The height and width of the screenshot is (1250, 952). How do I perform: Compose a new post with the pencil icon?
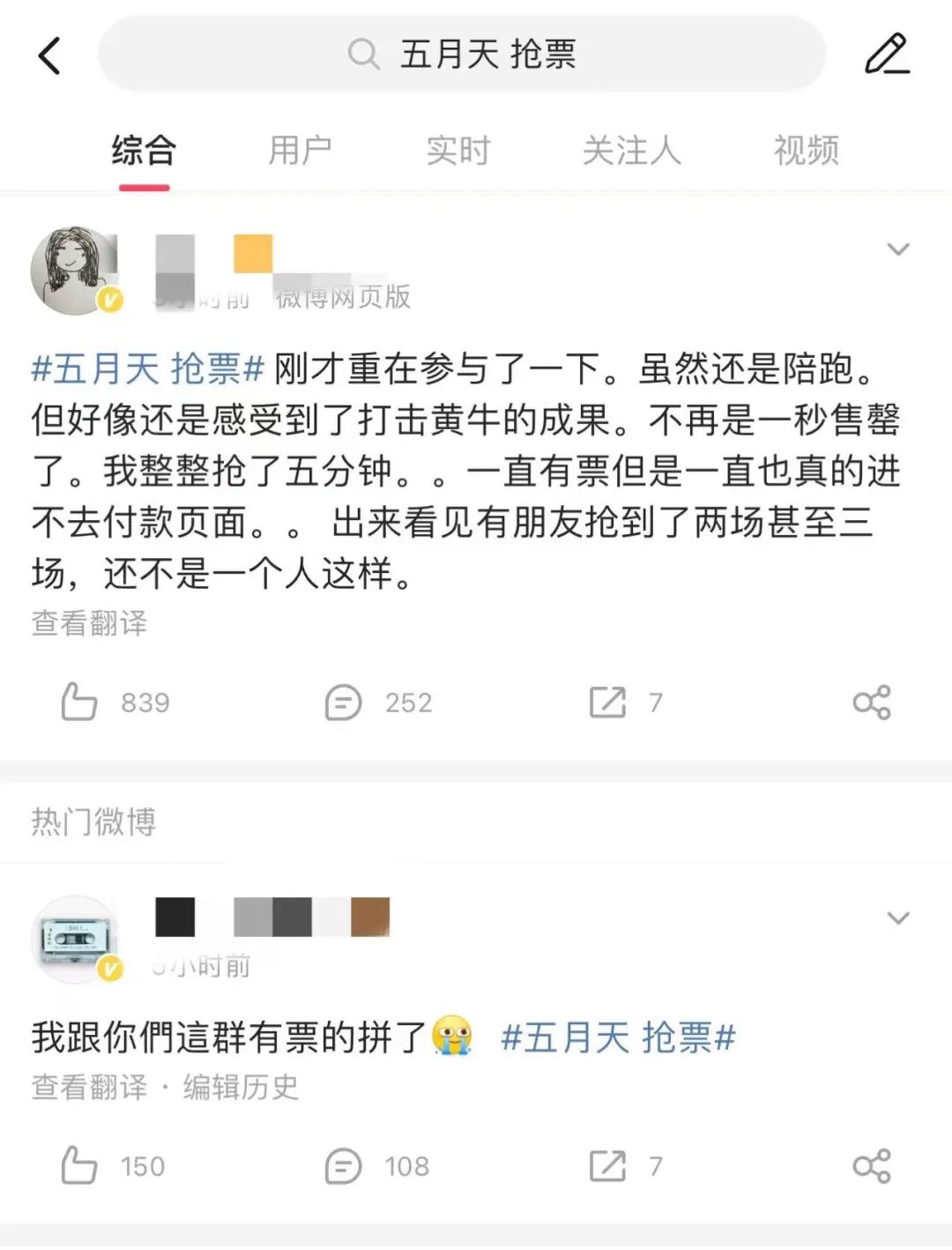tap(886, 55)
